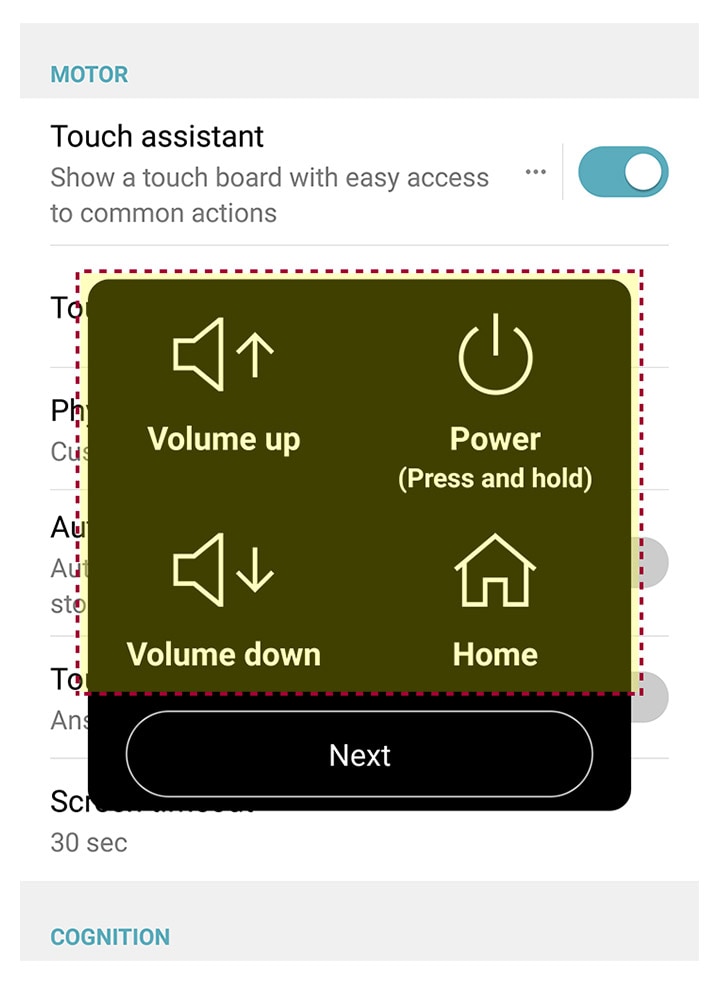720x984 pixels.
Task: Tap the Volume up button
Action: point(224,385)
